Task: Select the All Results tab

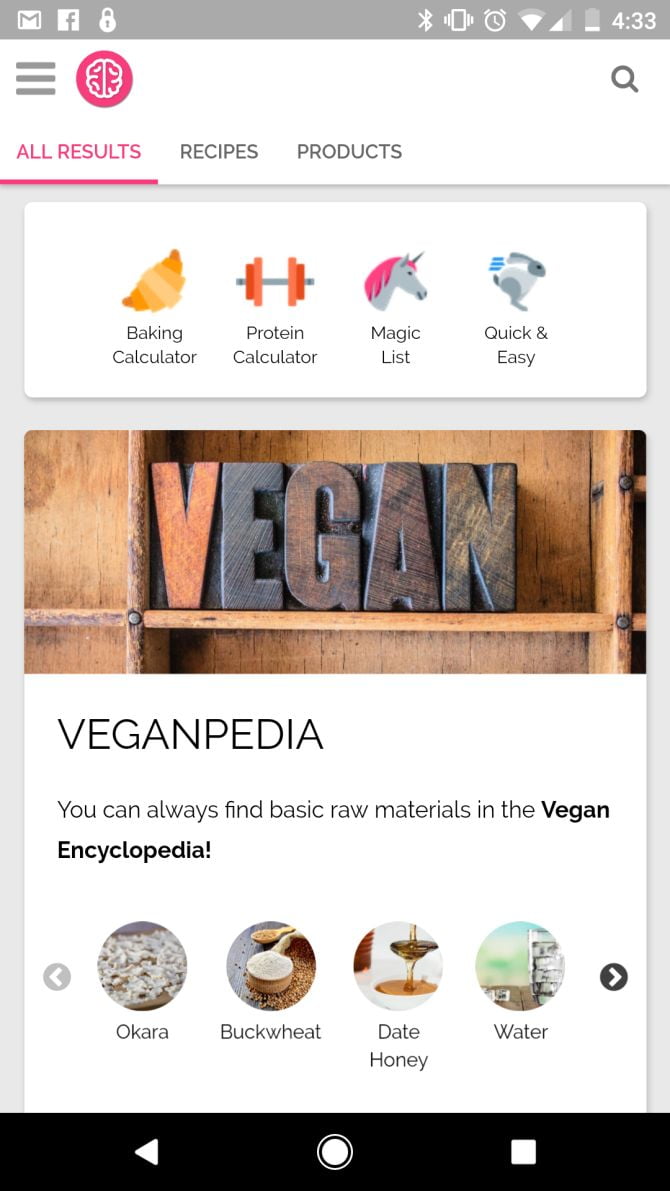Action: [79, 151]
